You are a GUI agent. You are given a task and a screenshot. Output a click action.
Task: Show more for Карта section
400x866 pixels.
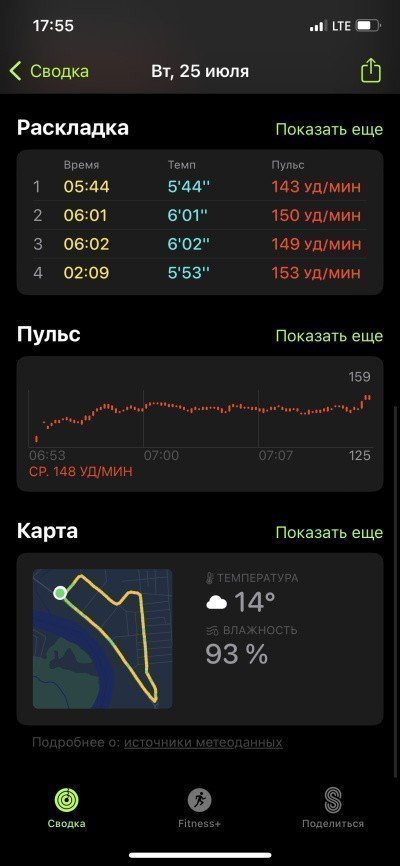click(x=329, y=532)
